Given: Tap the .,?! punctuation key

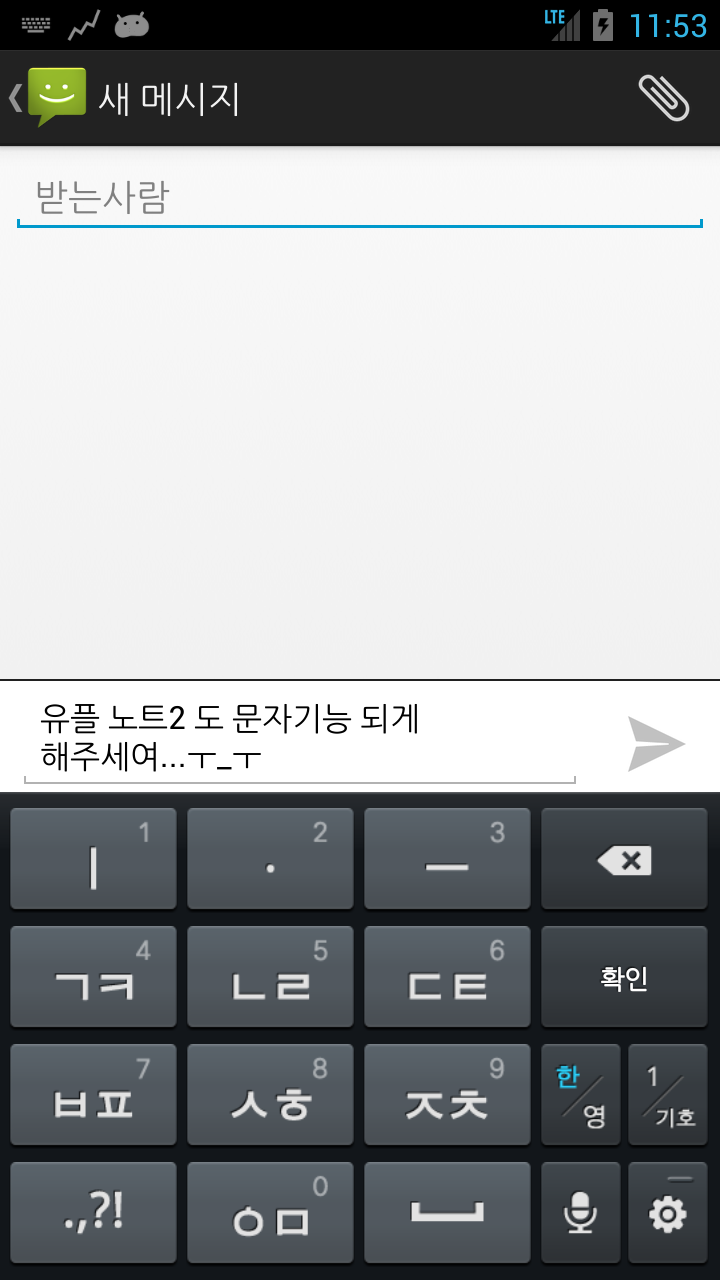Looking at the screenshot, I should (x=93, y=1213).
